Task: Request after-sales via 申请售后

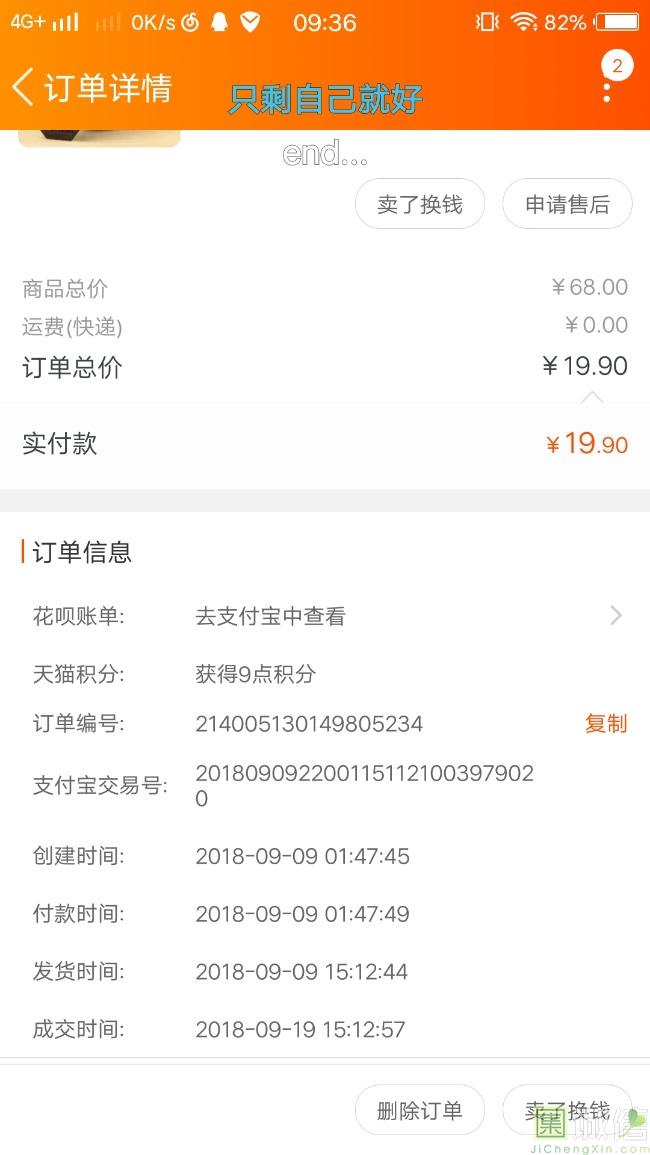Action: [567, 205]
